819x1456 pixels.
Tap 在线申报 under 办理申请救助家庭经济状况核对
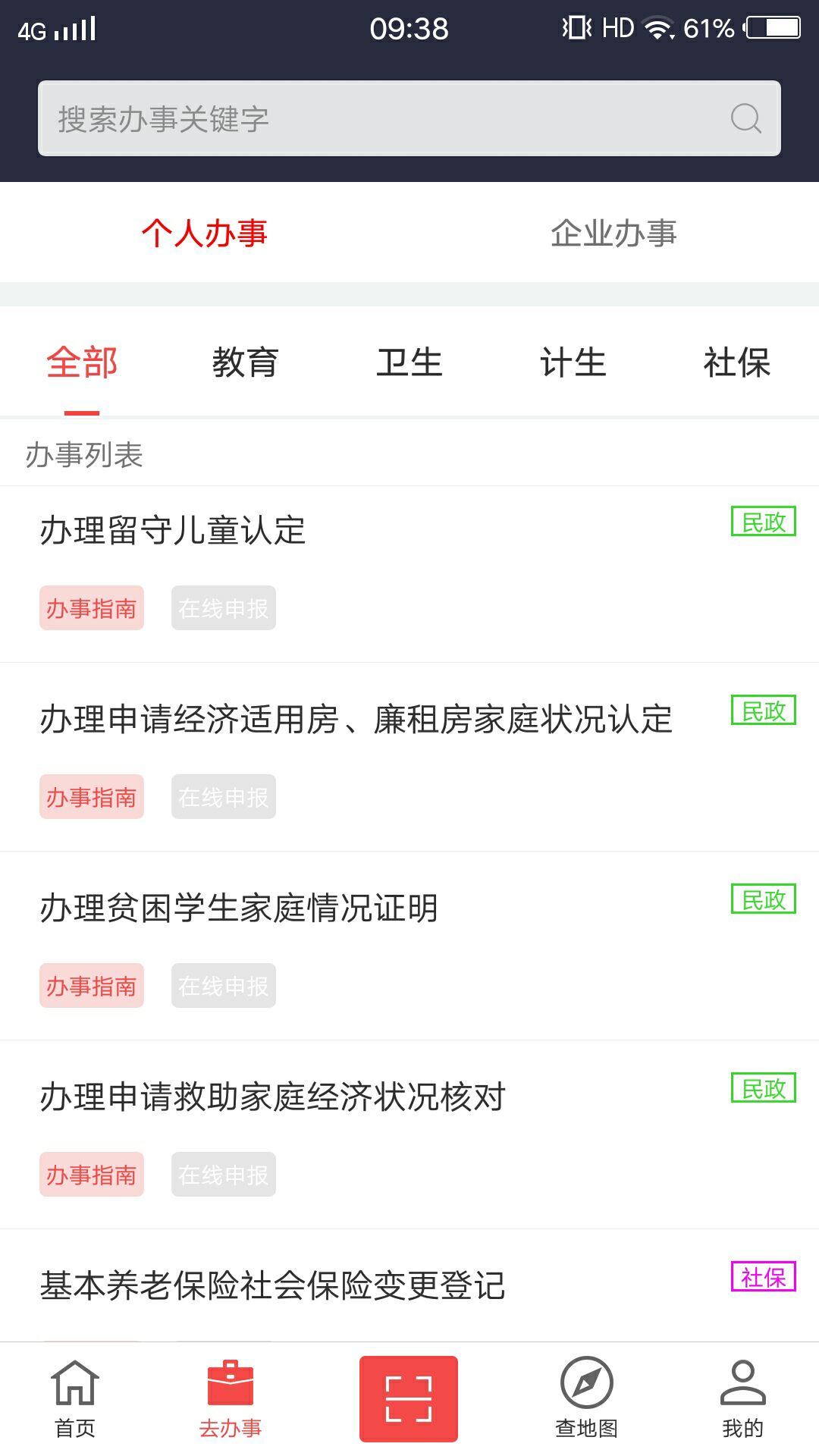(x=223, y=1174)
